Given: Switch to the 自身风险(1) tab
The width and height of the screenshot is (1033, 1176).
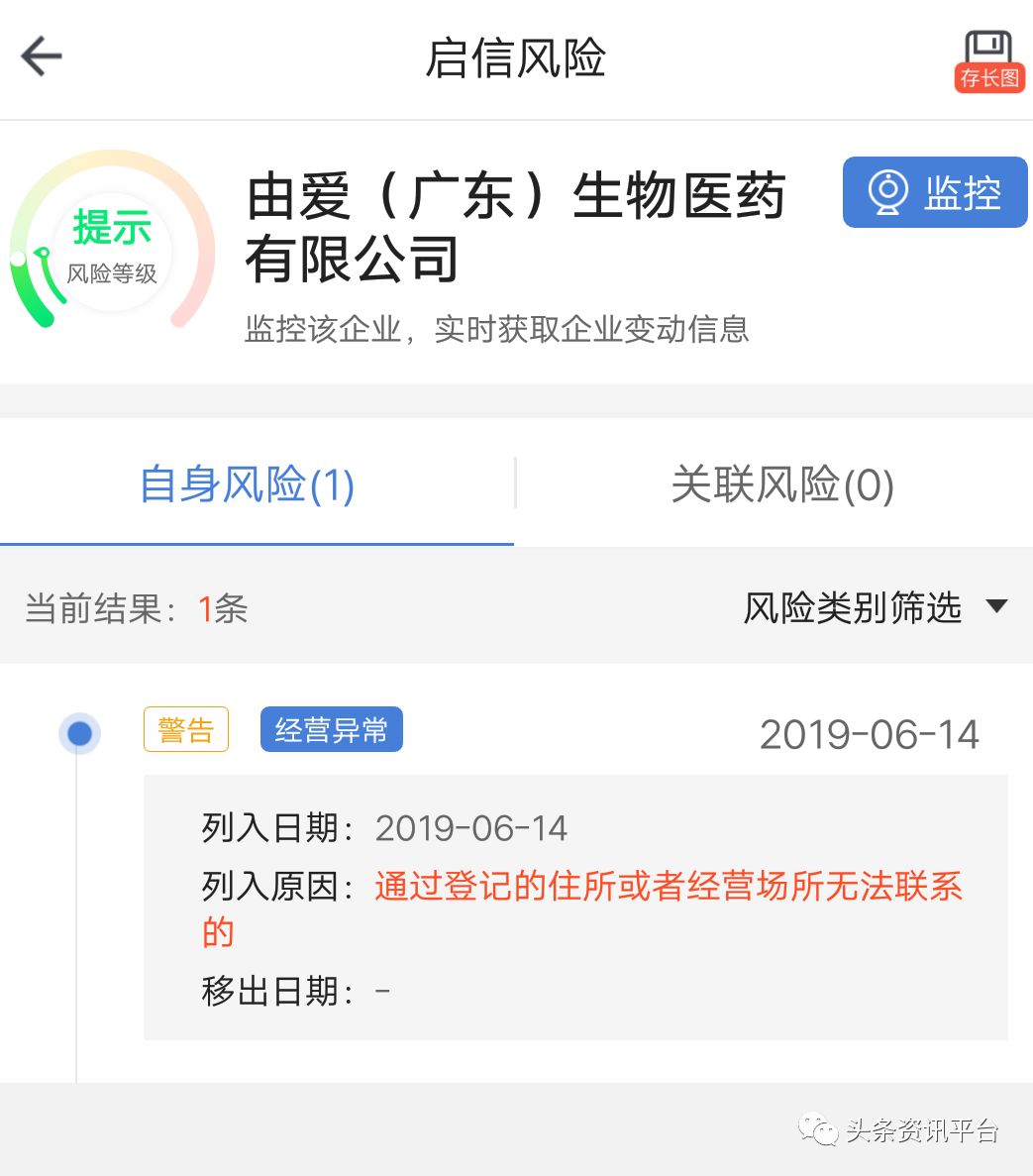Looking at the screenshot, I should tap(248, 485).
